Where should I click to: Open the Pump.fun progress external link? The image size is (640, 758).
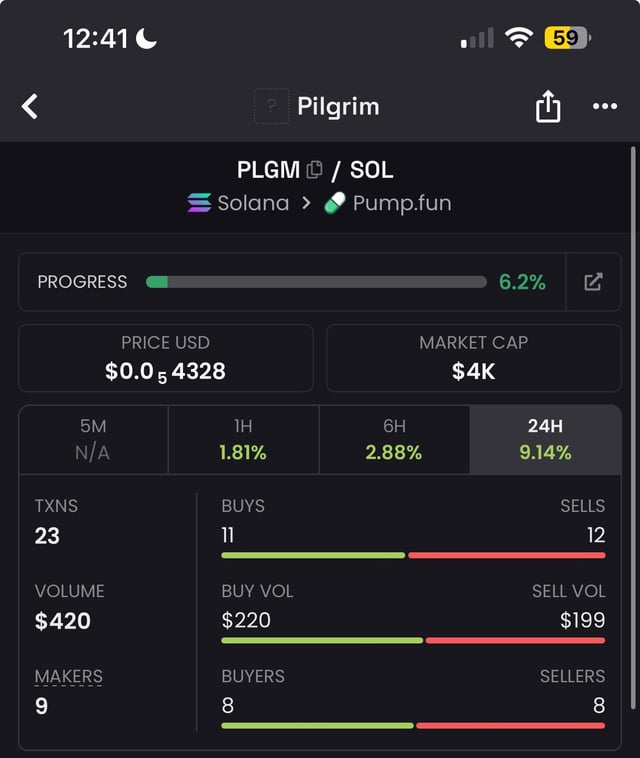point(593,282)
